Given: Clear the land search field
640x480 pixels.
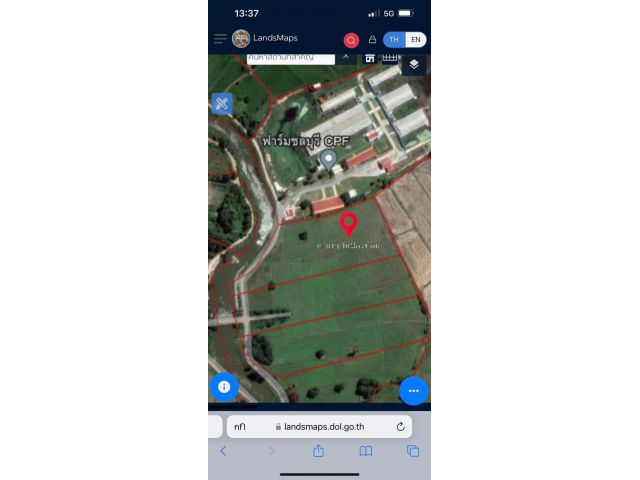Looking at the screenshot, I should [x=345, y=57].
